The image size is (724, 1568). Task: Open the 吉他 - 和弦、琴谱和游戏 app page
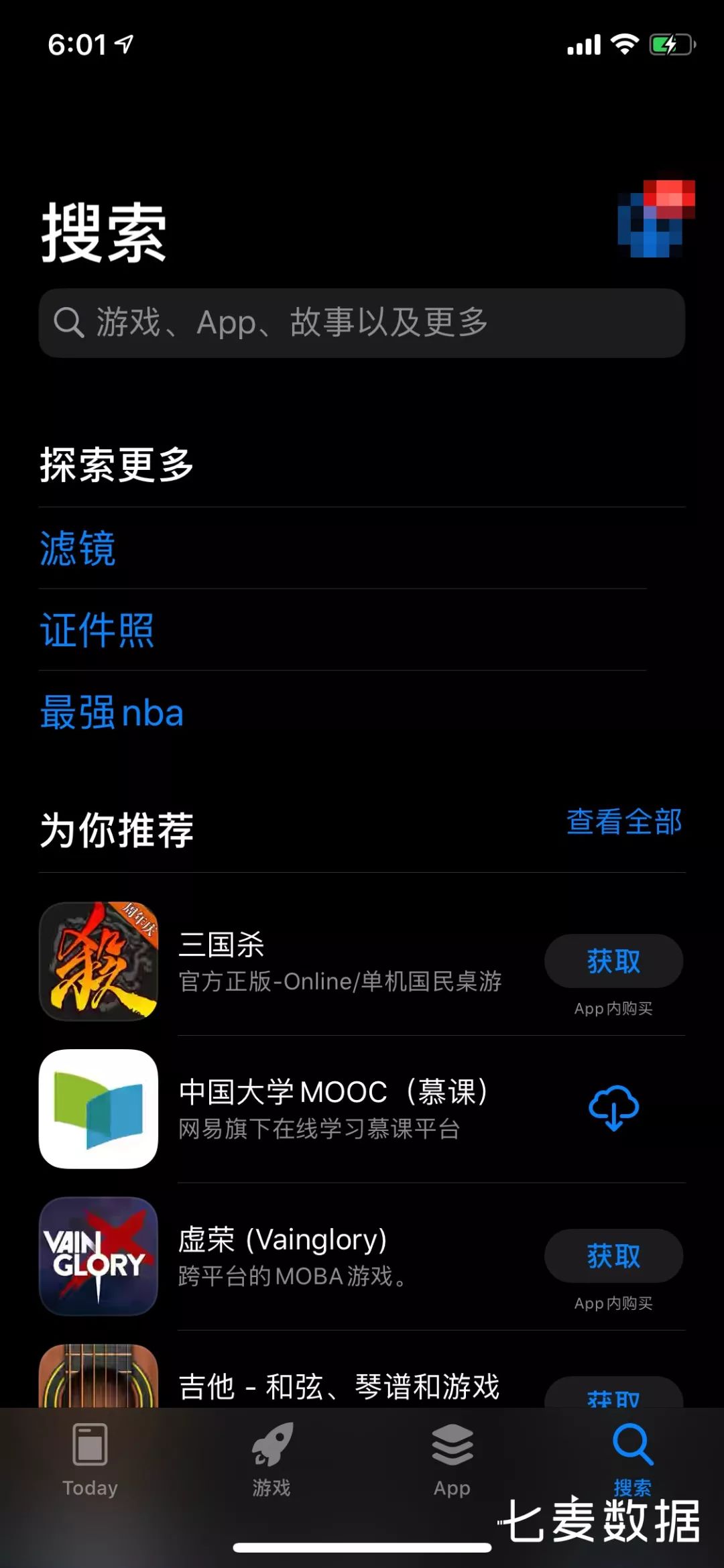339,1386
